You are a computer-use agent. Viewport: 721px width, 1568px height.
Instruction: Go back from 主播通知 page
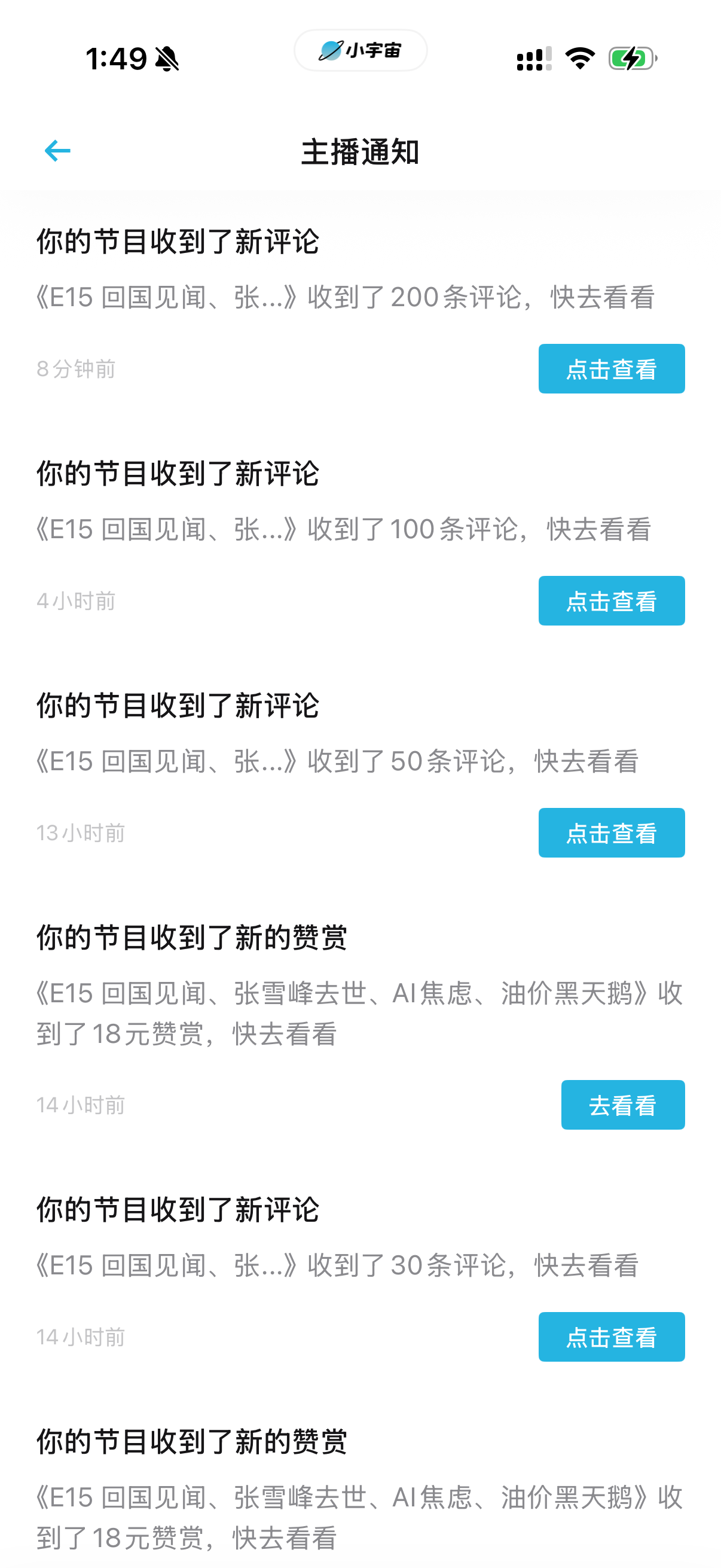click(x=58, y=151)
